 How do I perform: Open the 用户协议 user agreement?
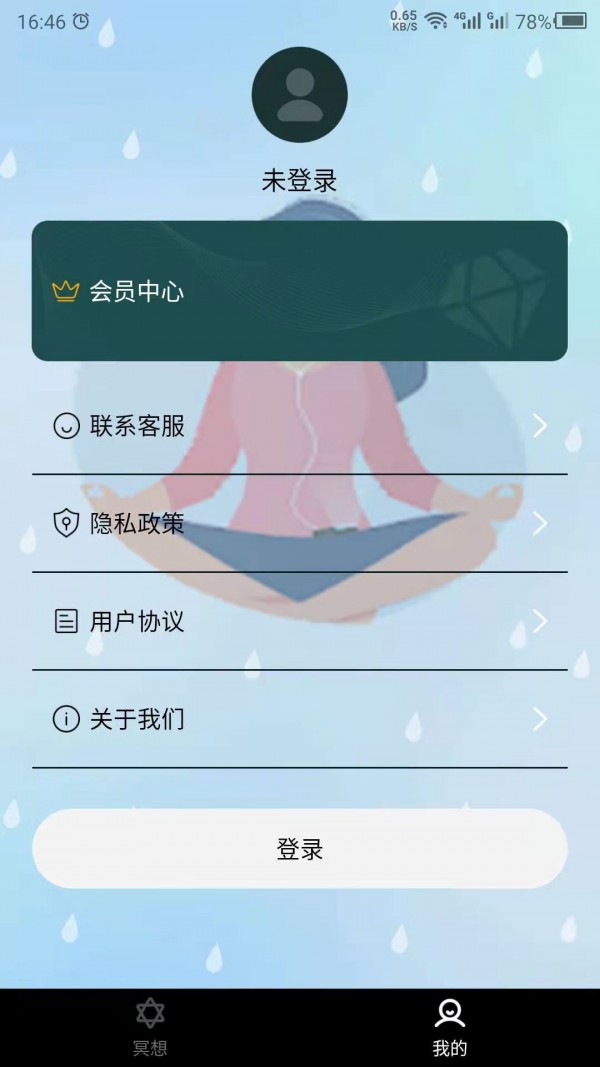[x=299, y=622]
